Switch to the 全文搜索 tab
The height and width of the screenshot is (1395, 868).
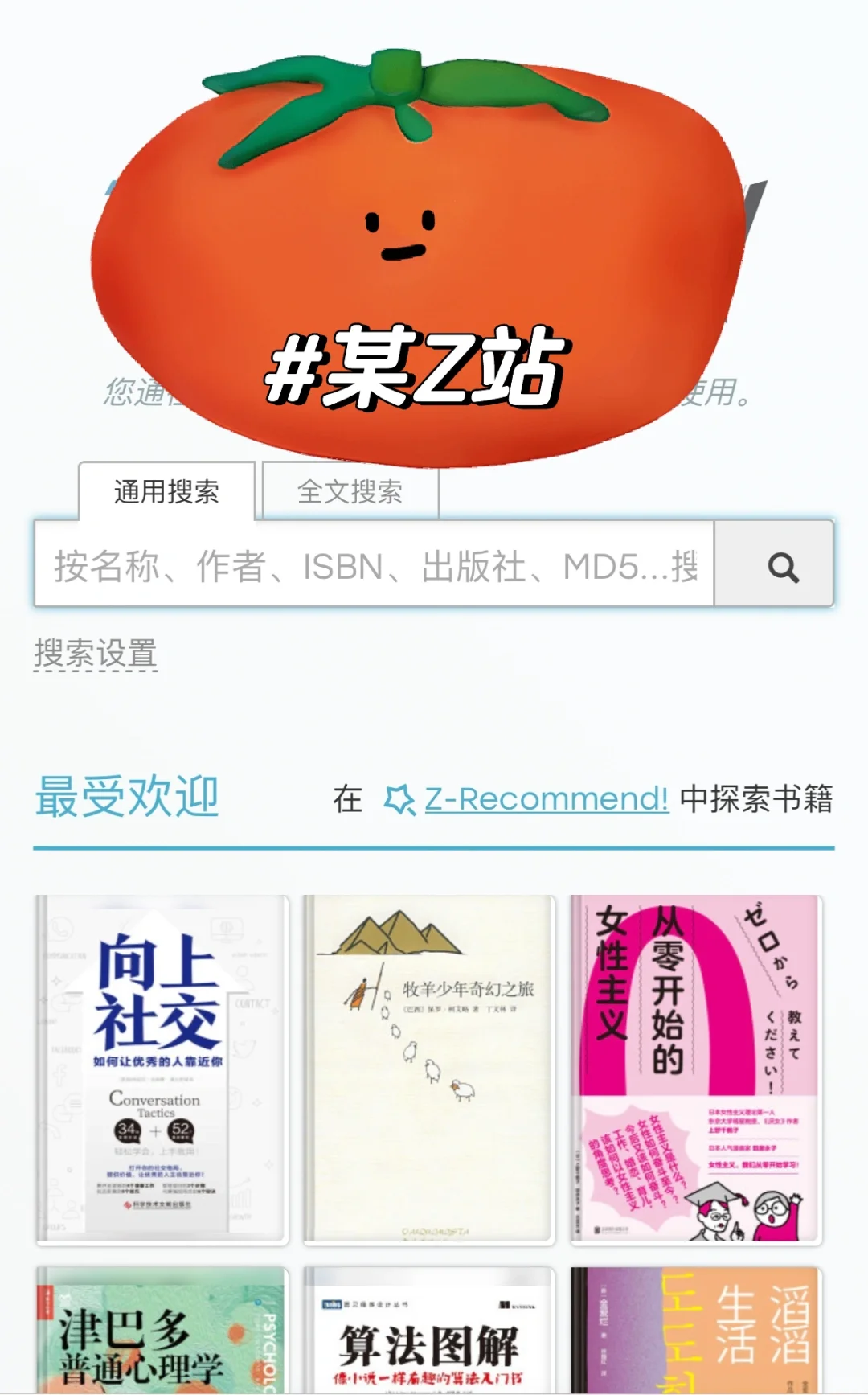[350, 491]
